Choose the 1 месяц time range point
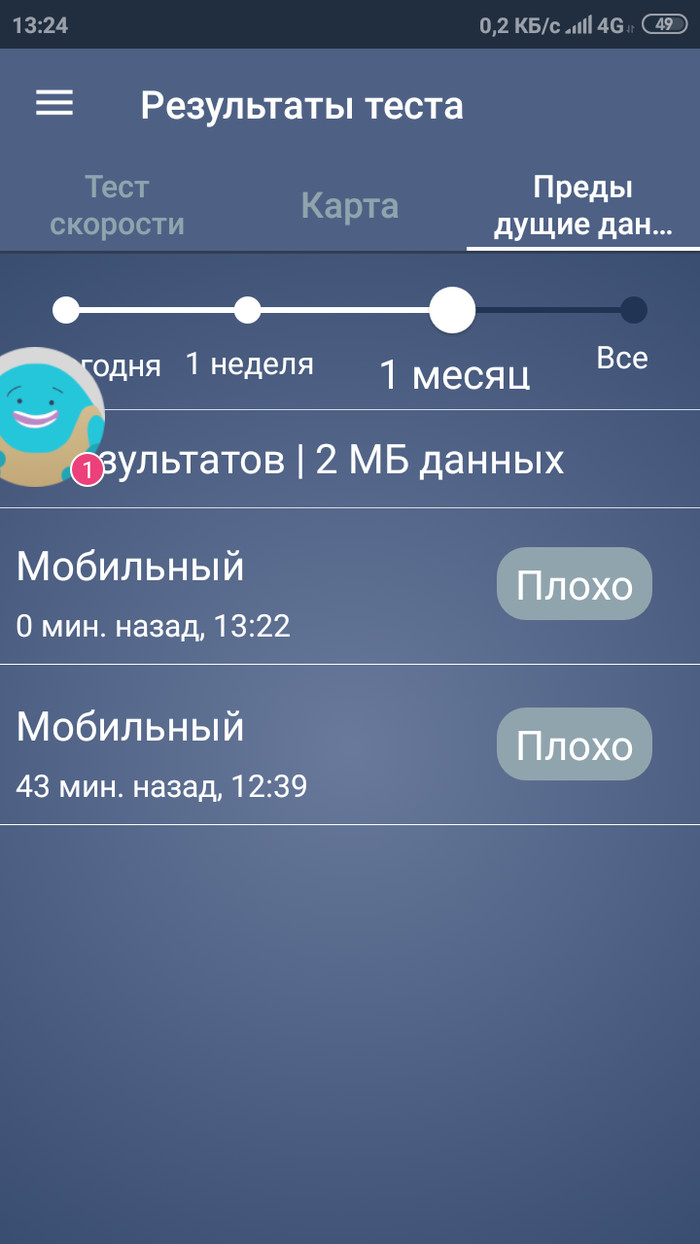This screenshot has height=1244, width=700. (x=452, y=311)
